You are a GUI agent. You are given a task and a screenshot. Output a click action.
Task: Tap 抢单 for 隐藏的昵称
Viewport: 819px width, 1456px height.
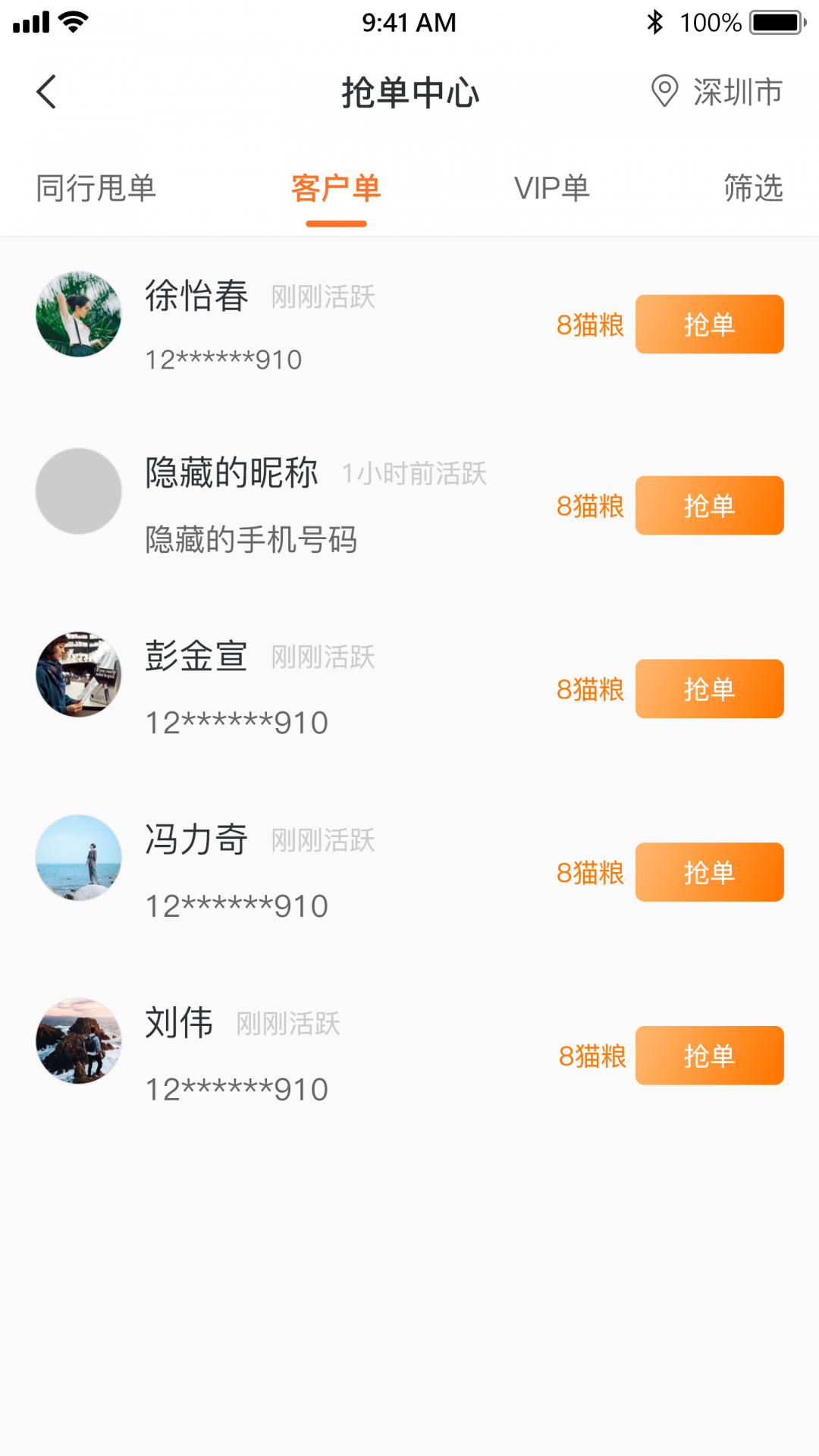click(x=709, y=506)
